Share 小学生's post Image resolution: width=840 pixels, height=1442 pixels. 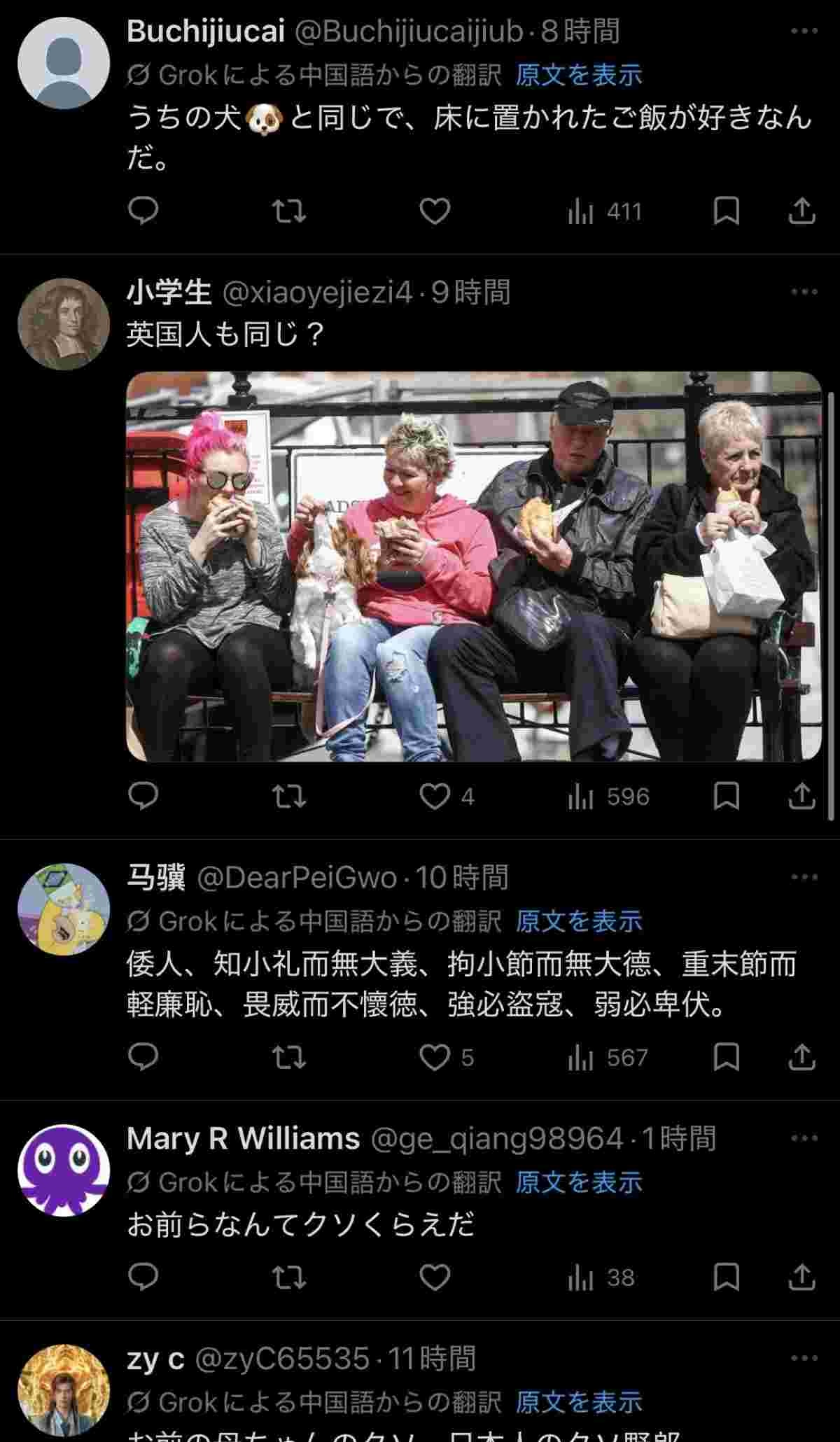(801, 796)
